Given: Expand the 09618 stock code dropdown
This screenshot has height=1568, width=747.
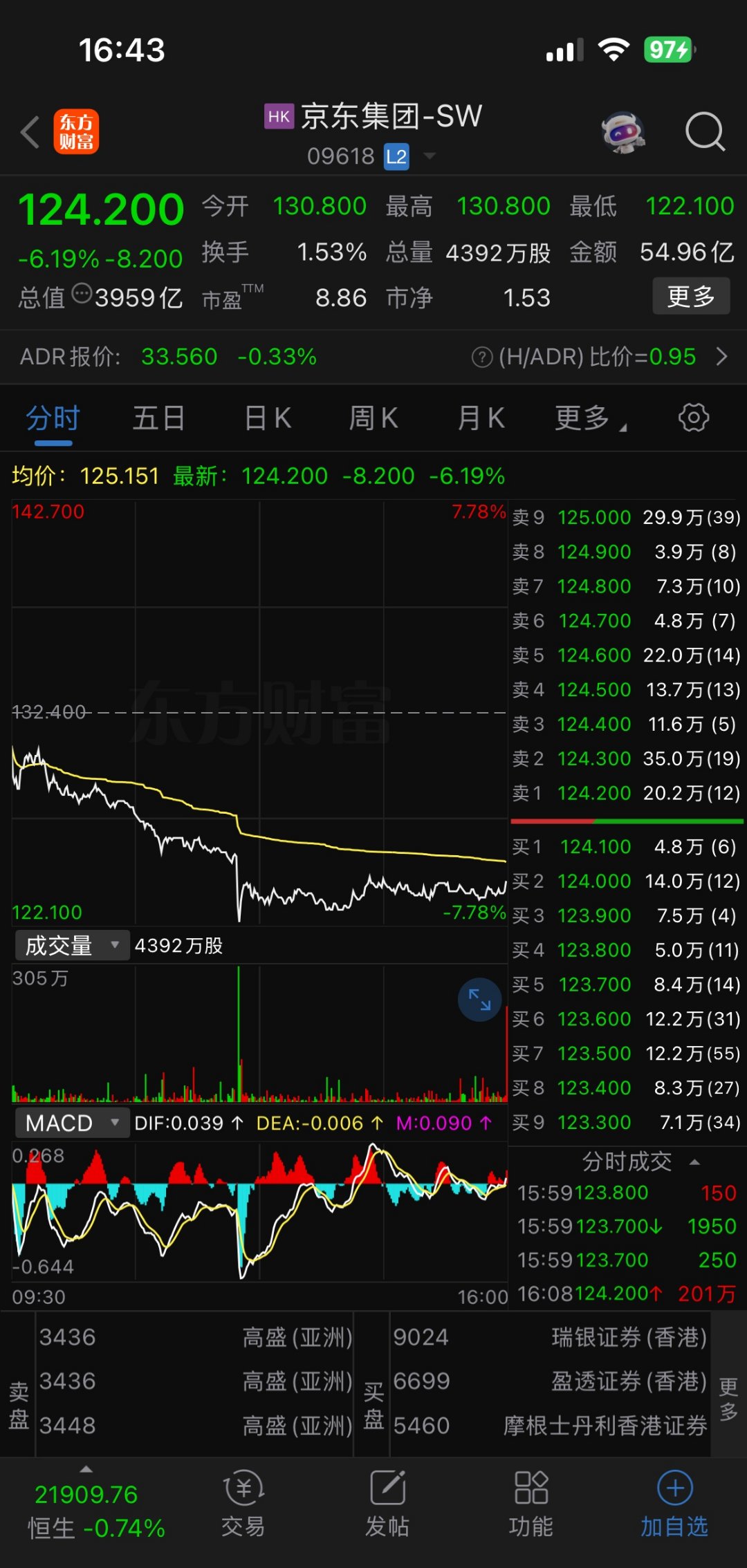Looking at the screenshot, I should (430, 156).
